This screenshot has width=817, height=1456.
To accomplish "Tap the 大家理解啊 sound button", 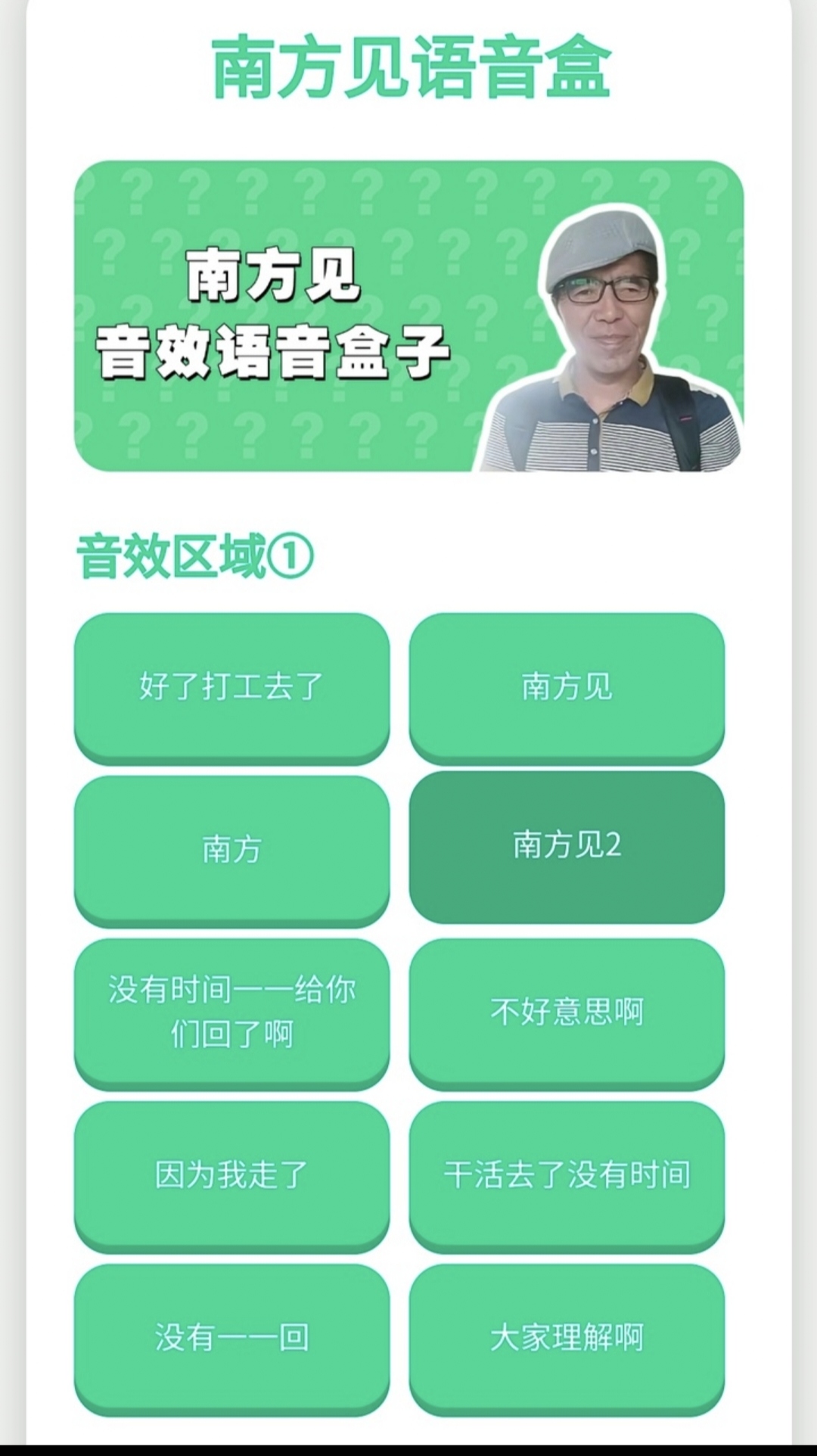I will pos(567,1337).
